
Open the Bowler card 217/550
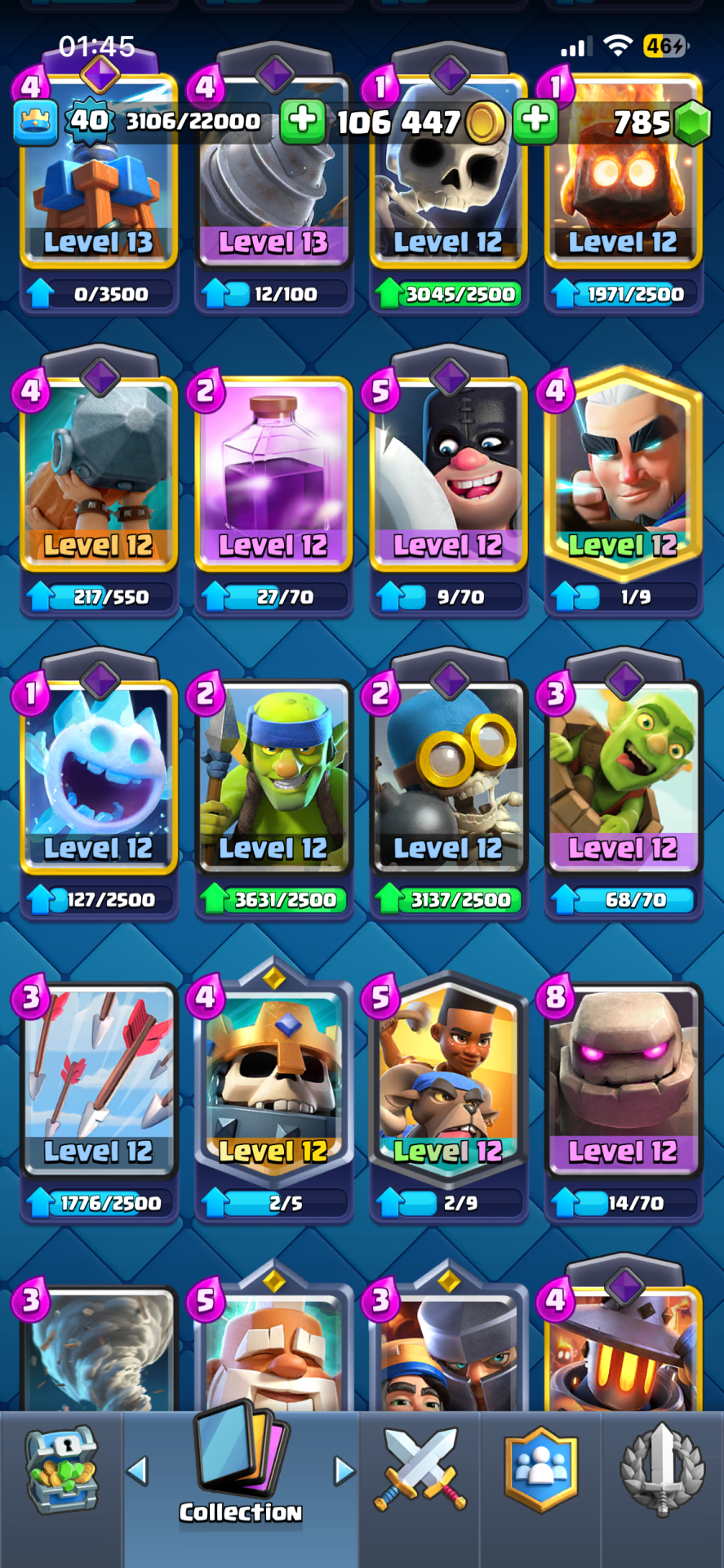(99, 474)
